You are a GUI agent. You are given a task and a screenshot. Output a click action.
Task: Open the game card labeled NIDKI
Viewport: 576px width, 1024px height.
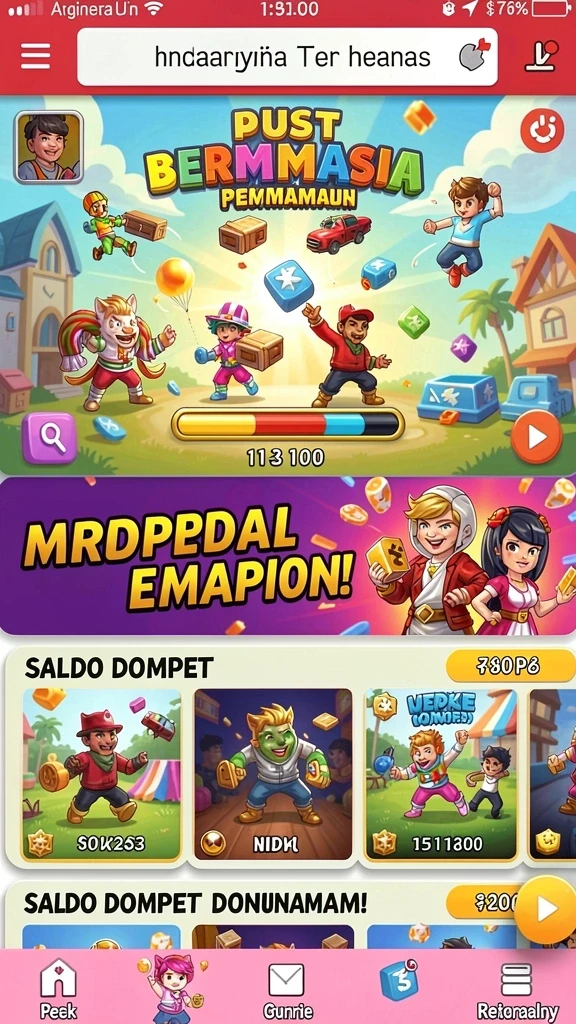pos(273,774)
